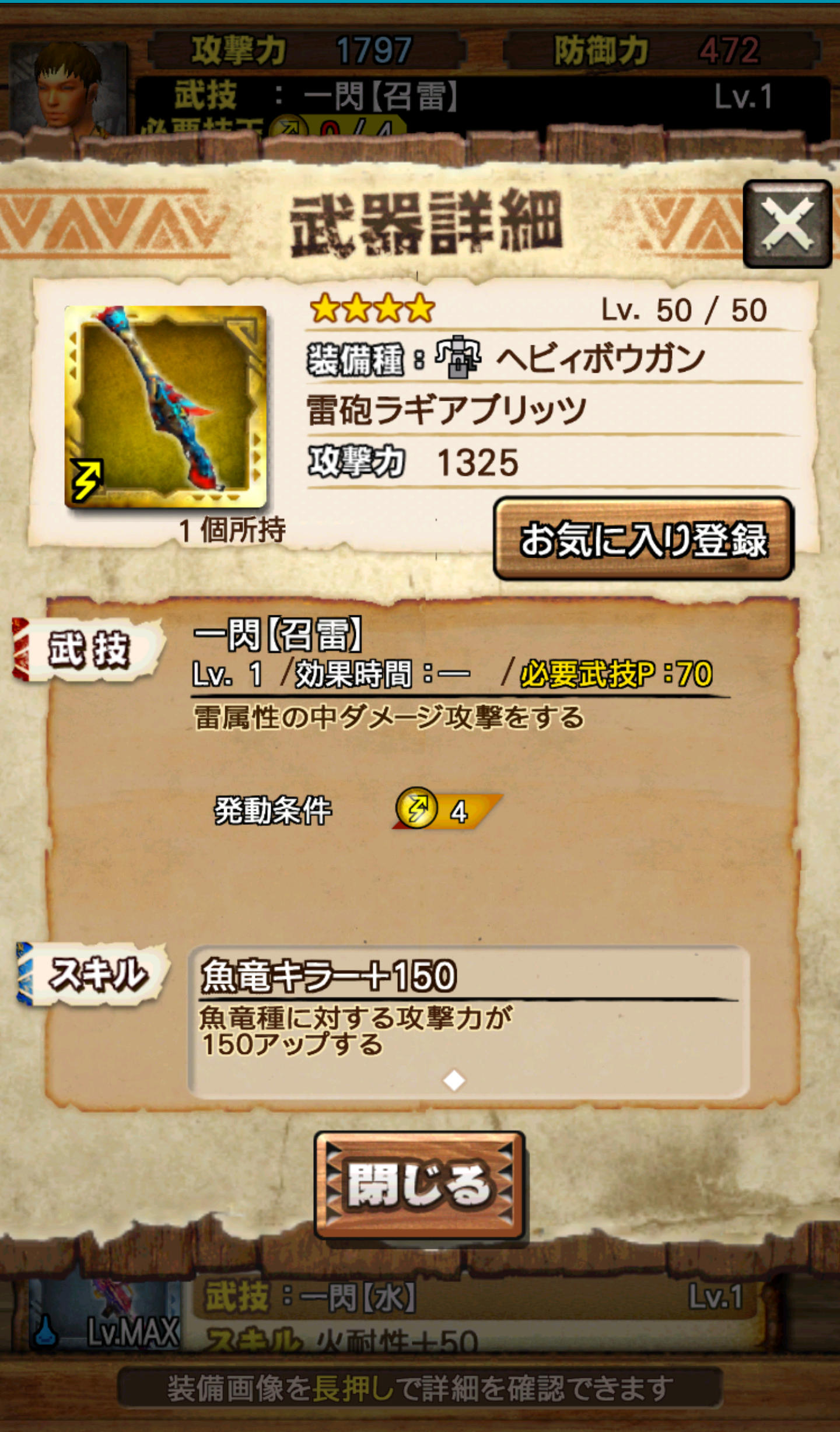Screen dimensions: 840x1432
Task: Tap the 閉じる button
Action: pyautogui.click(x=419, y=1185)
